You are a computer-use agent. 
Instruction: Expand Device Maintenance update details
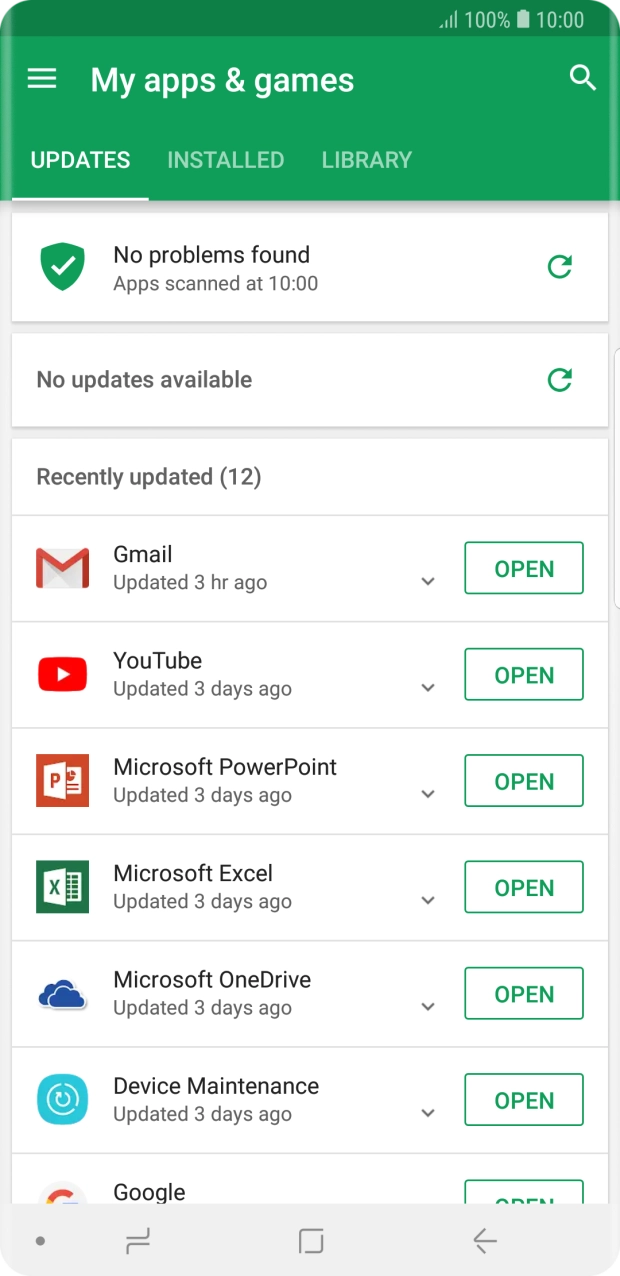pos(428,1114)
